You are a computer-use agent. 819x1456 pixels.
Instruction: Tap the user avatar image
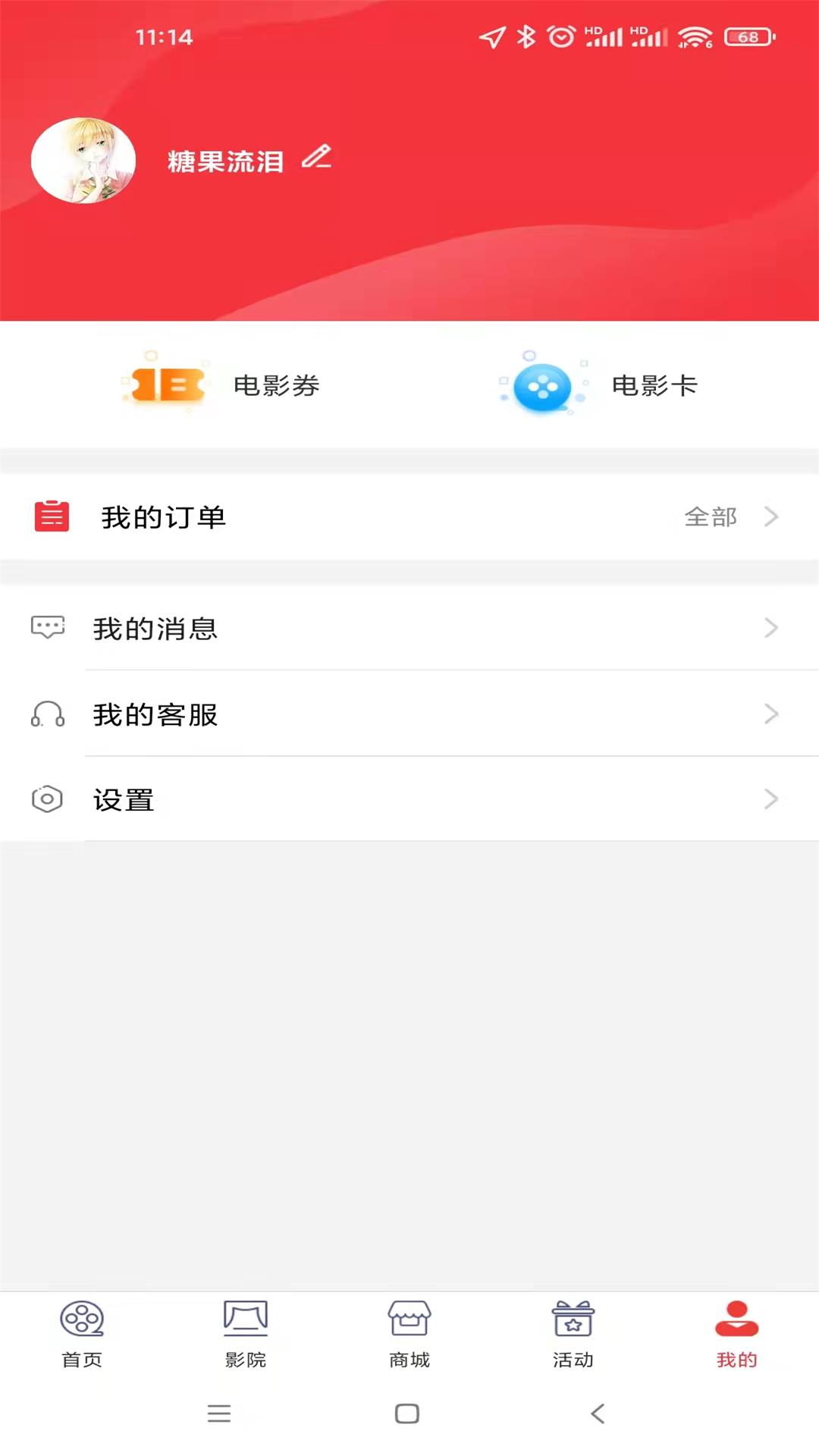coord(83,159)
